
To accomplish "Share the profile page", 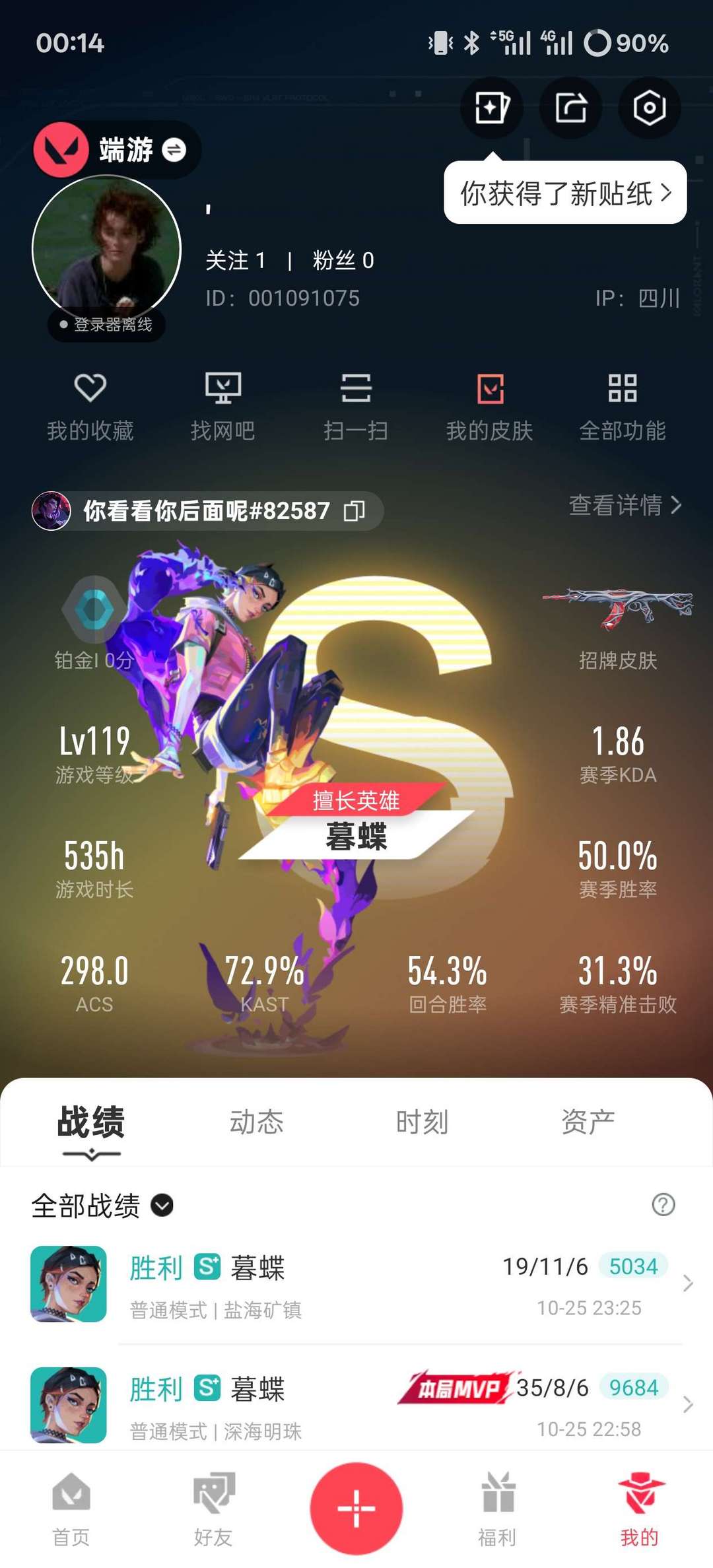I will tap(570, 108).
